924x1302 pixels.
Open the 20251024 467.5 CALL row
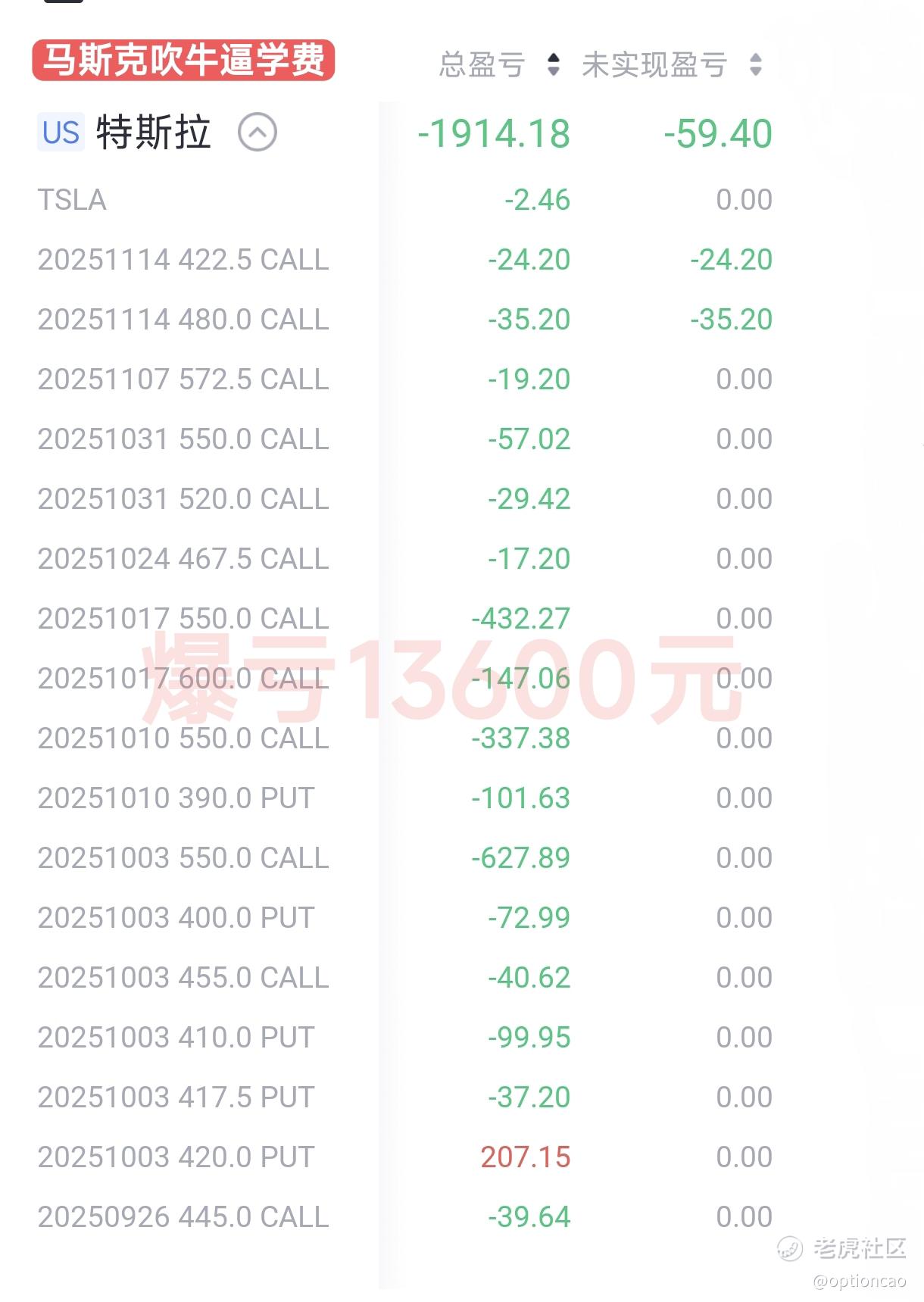[x=183, y=559]
